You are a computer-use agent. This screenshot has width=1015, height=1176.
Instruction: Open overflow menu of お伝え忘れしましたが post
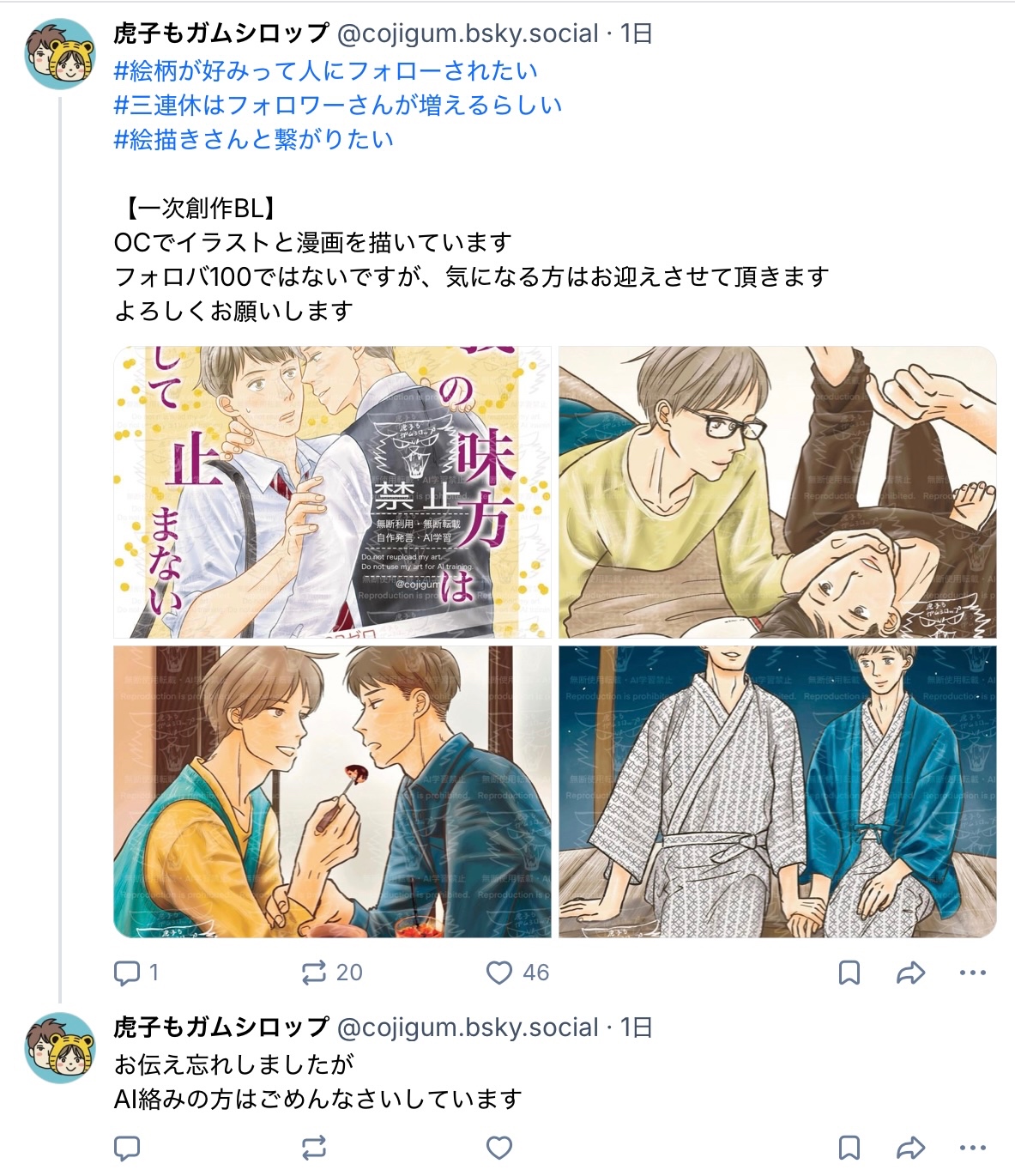pos(972,1148)
